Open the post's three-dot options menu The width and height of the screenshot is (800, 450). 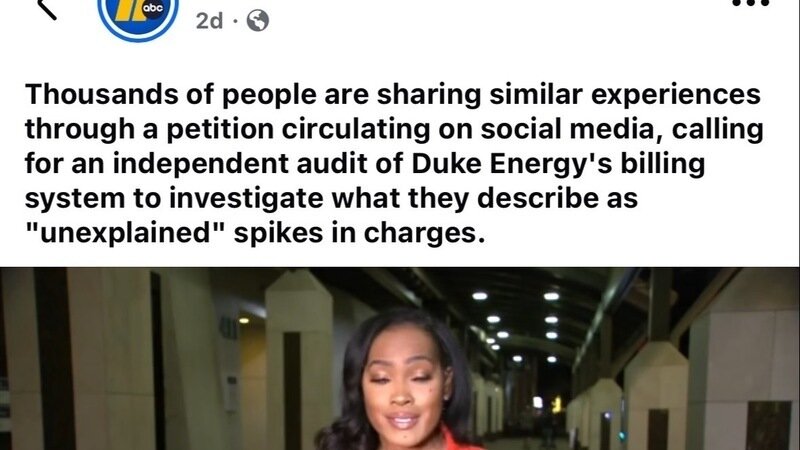pos(751,4)
